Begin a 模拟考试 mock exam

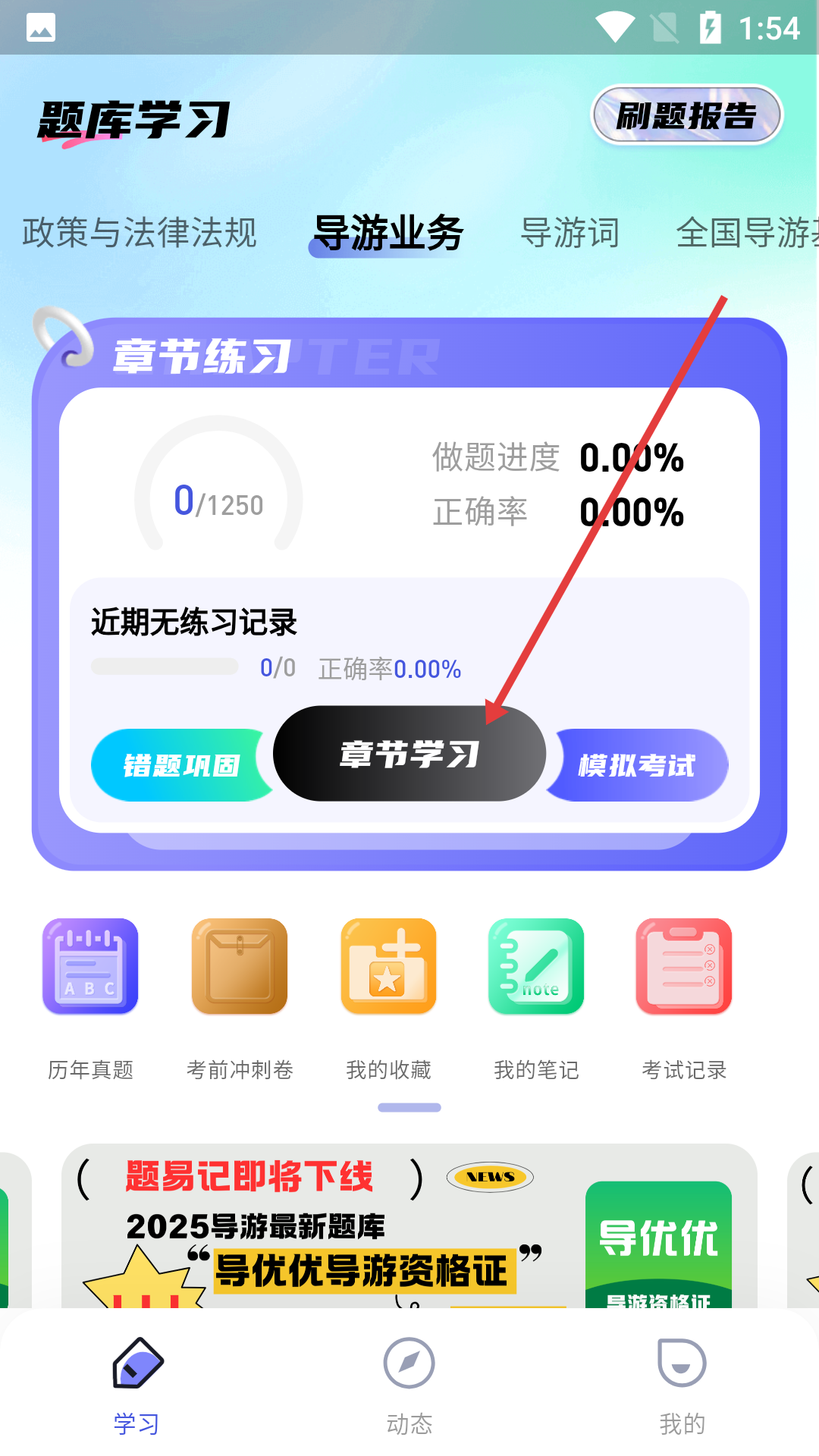[637, 765]
